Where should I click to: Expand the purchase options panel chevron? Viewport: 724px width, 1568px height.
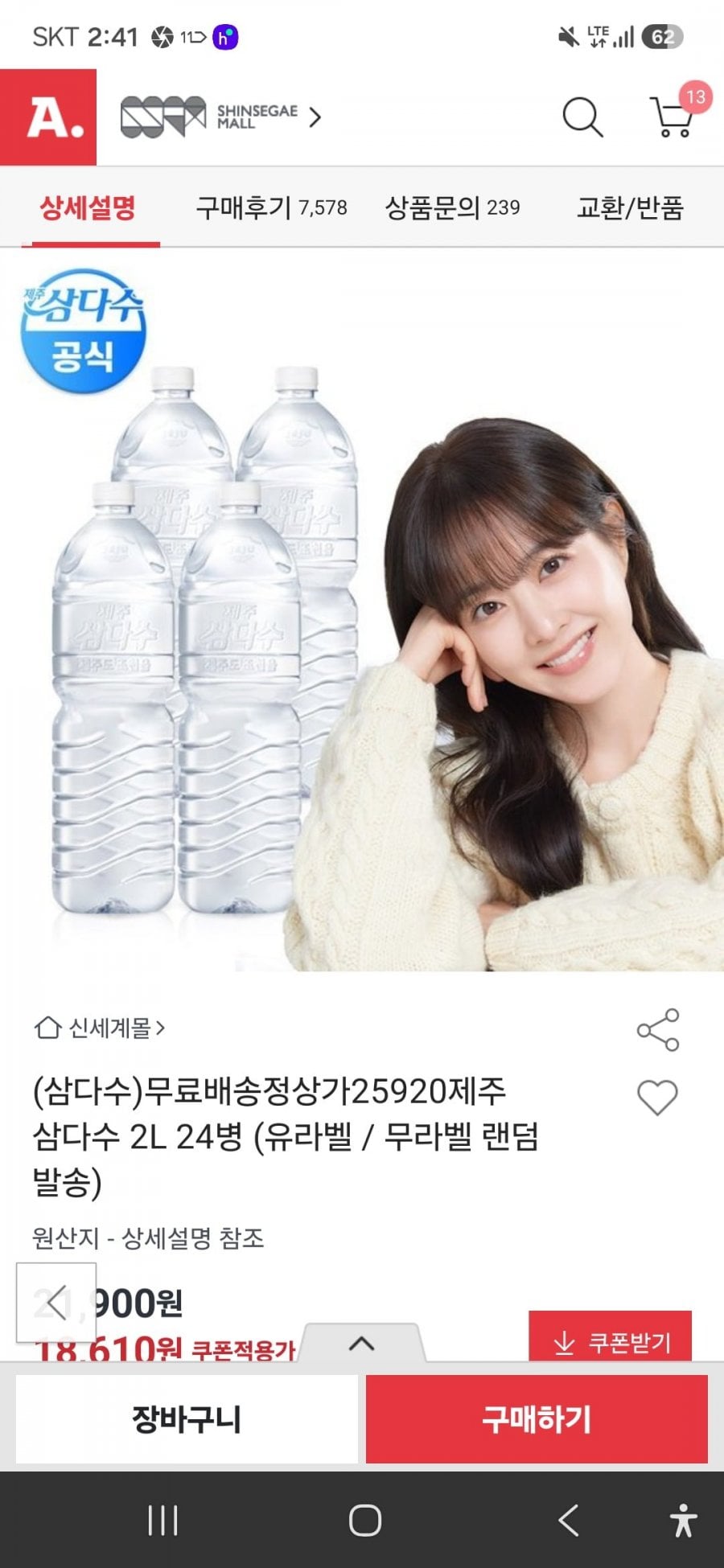tap(362, 1343)
